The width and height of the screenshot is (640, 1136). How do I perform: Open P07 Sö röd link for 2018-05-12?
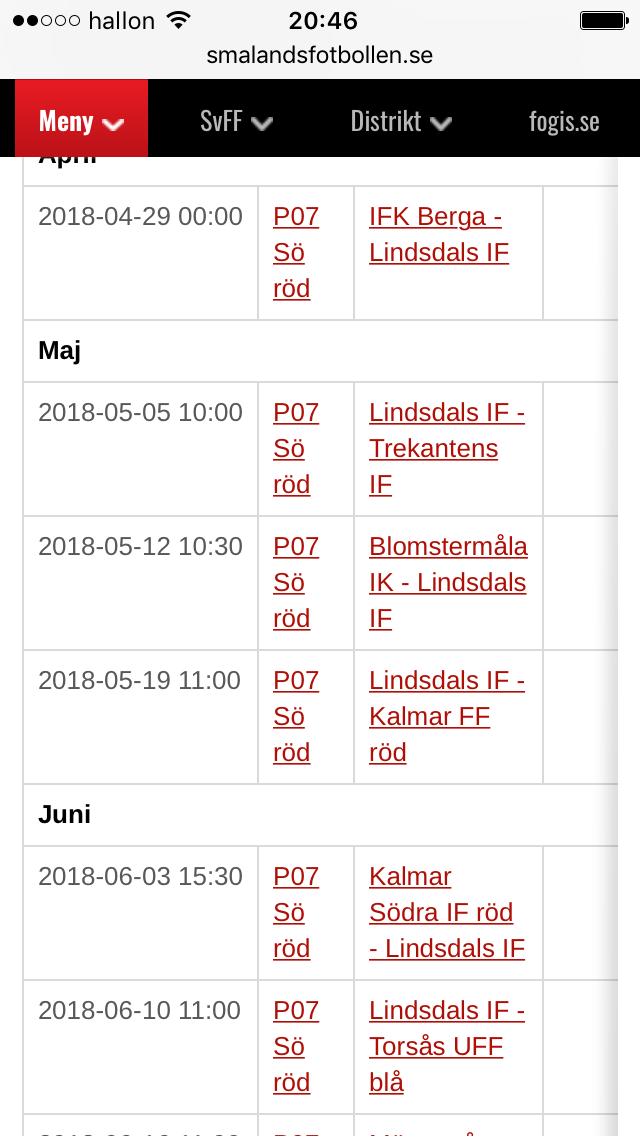(296, 582)
